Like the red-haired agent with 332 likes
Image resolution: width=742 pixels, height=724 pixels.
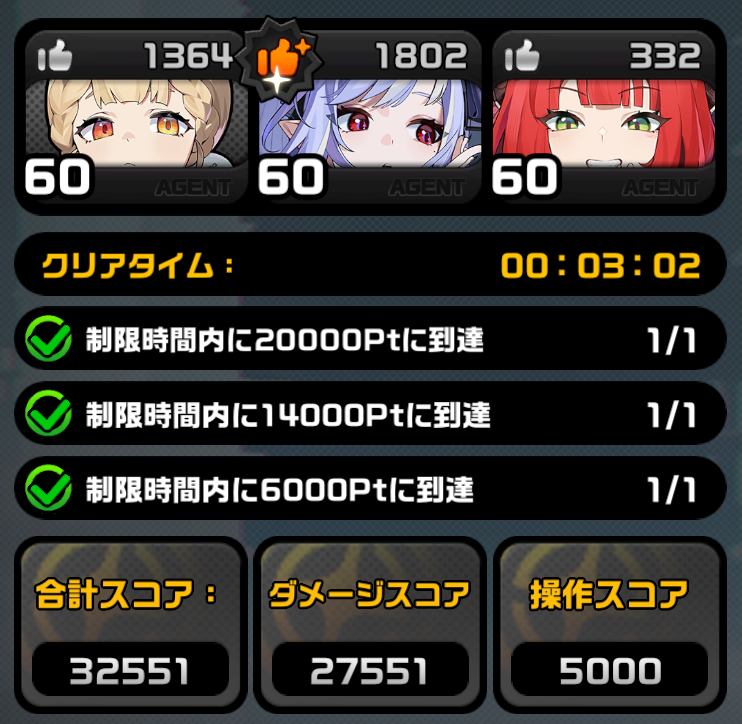point(524,57)
